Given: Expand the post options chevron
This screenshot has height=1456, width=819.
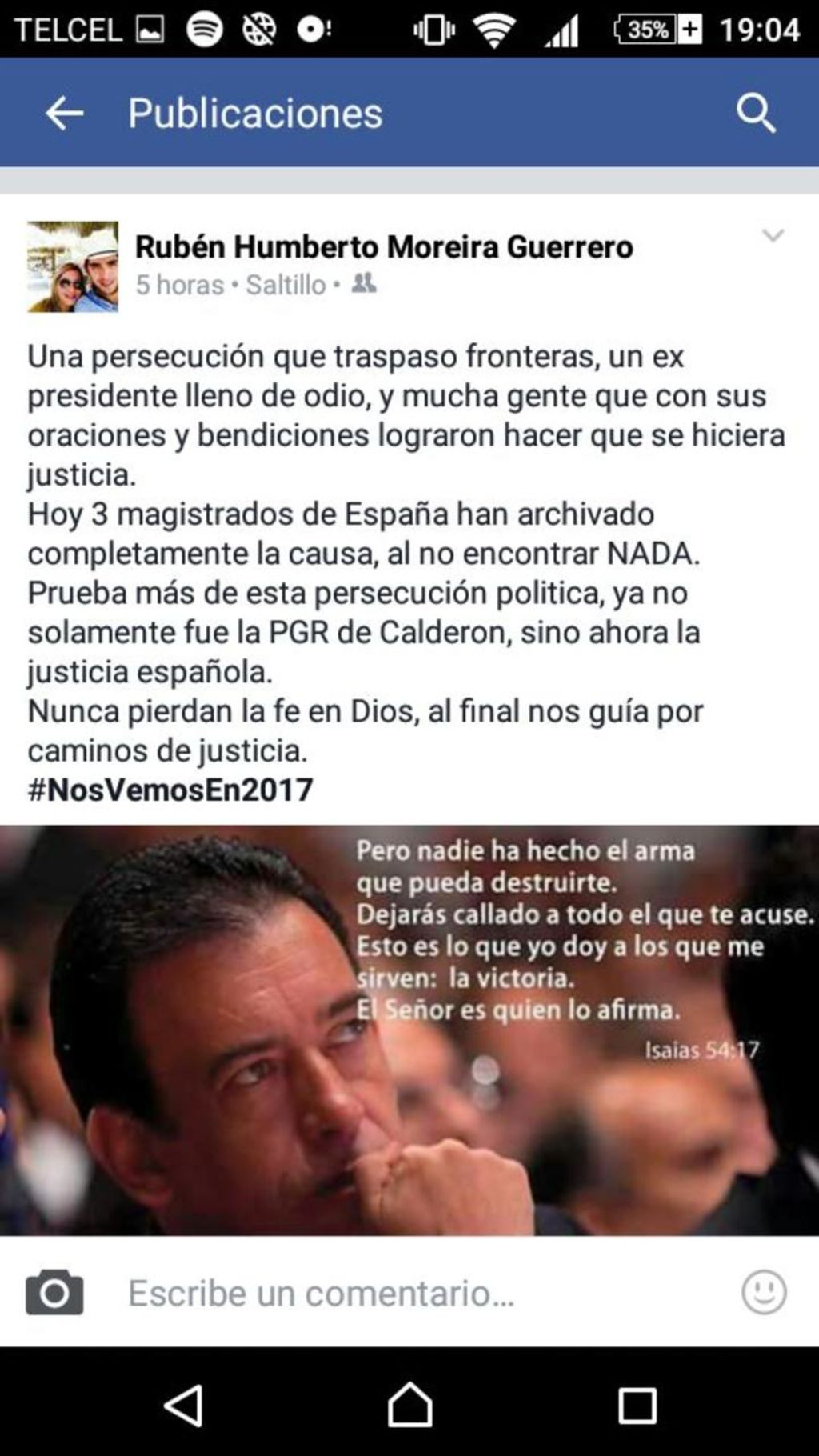Looking at the screenshot, I should click(773, 235).
